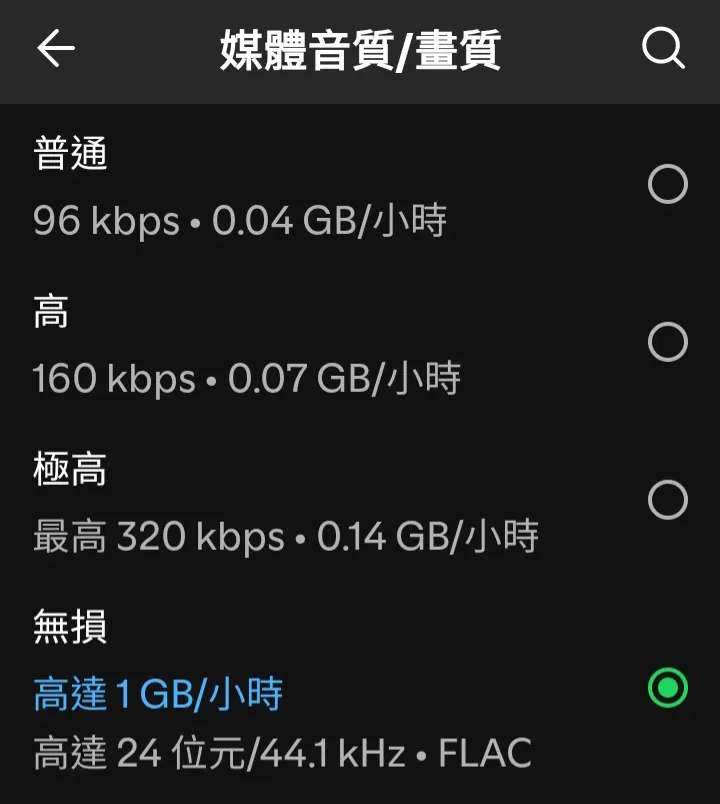Tap the currently selected 無損 radio button
The width and height of the screenshot is (720, 804).
click(667, 686)
